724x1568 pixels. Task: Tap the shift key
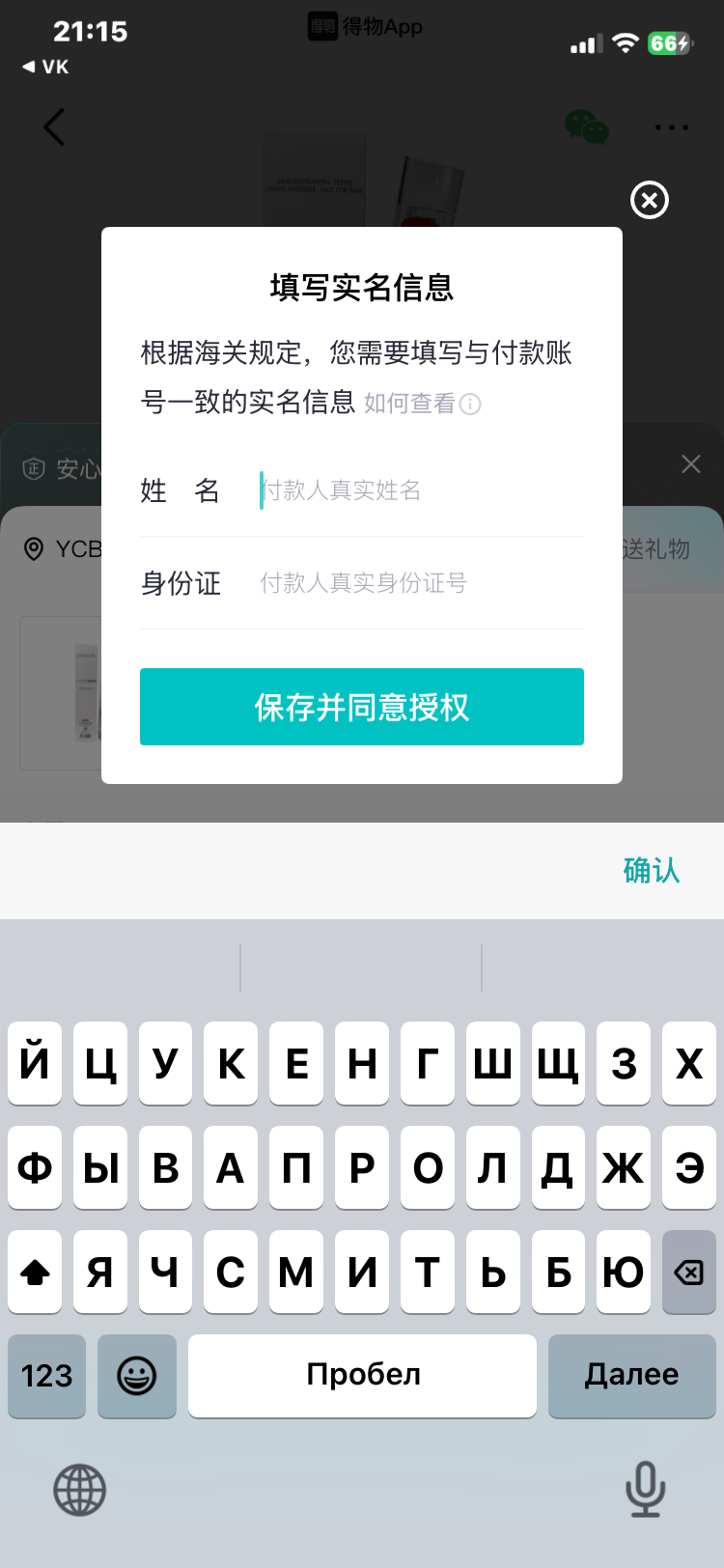[35, 1273]
